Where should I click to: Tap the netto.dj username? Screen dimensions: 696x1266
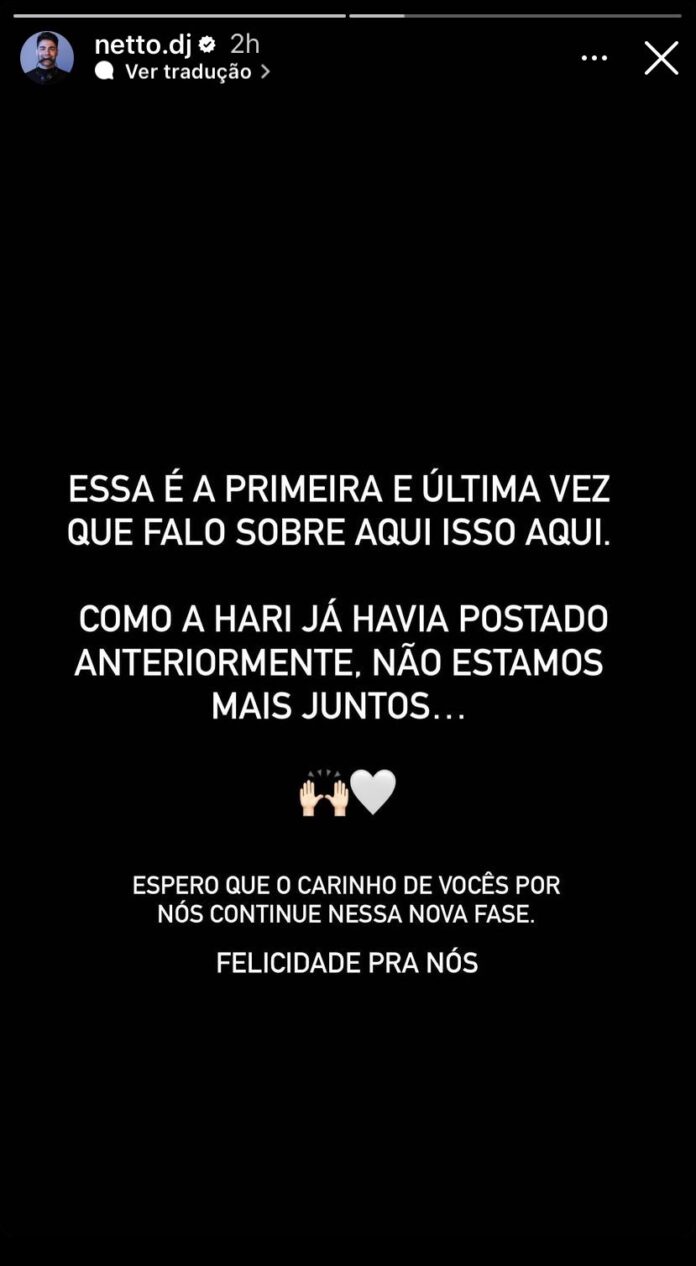pyautogui.click(x=142, y=44)
